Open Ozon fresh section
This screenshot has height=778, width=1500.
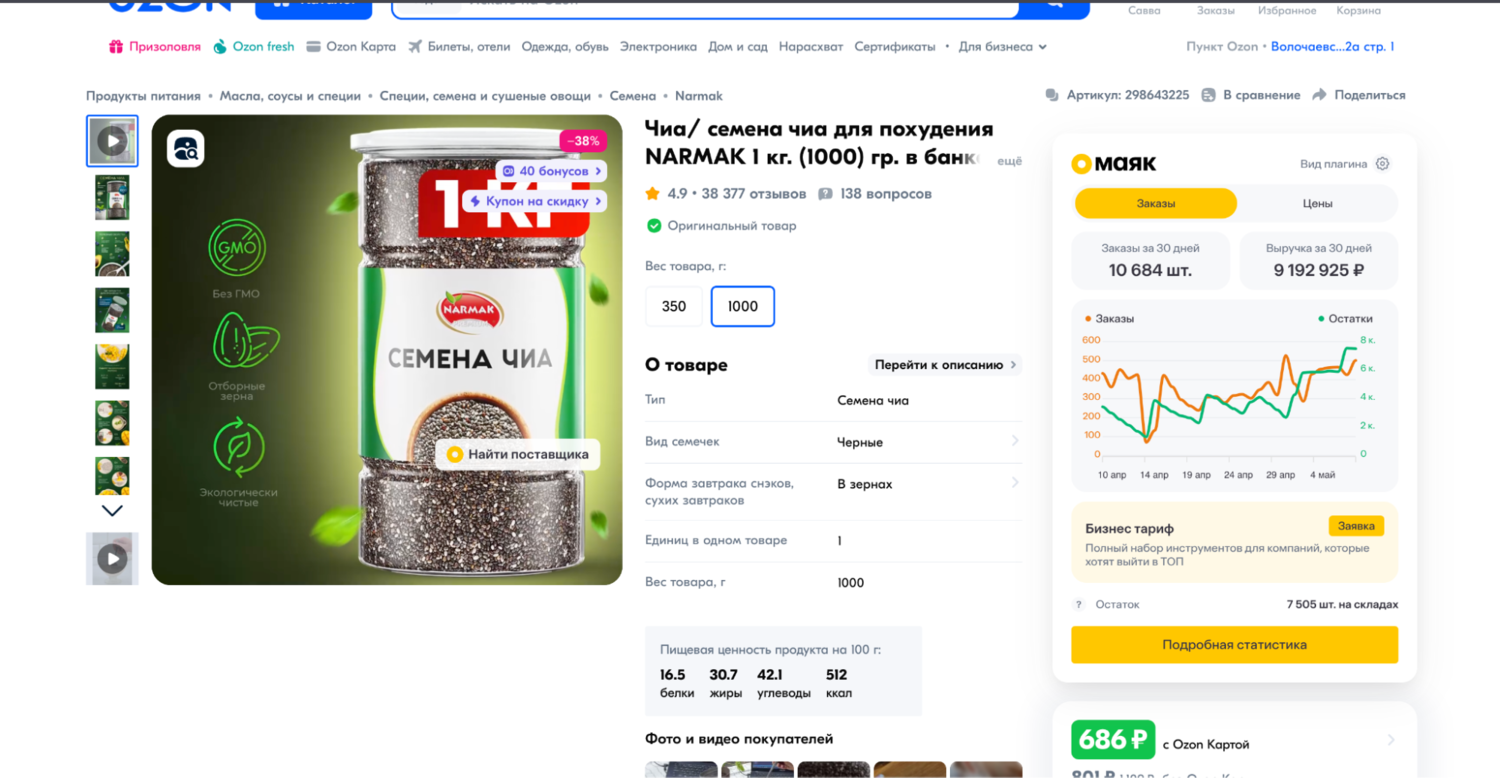[x=254, y=46]
